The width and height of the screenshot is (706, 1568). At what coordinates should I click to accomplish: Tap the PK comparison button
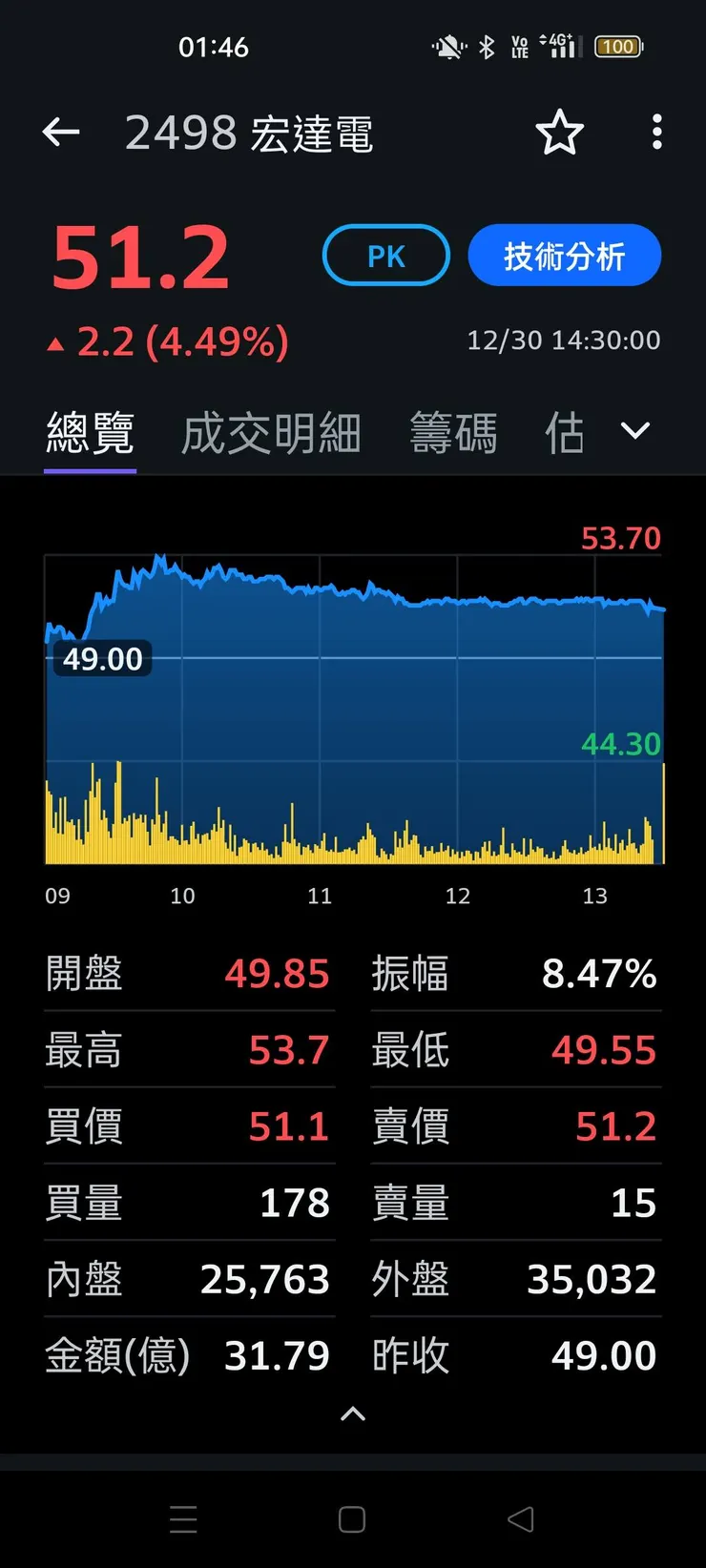[x=385, y=255]
